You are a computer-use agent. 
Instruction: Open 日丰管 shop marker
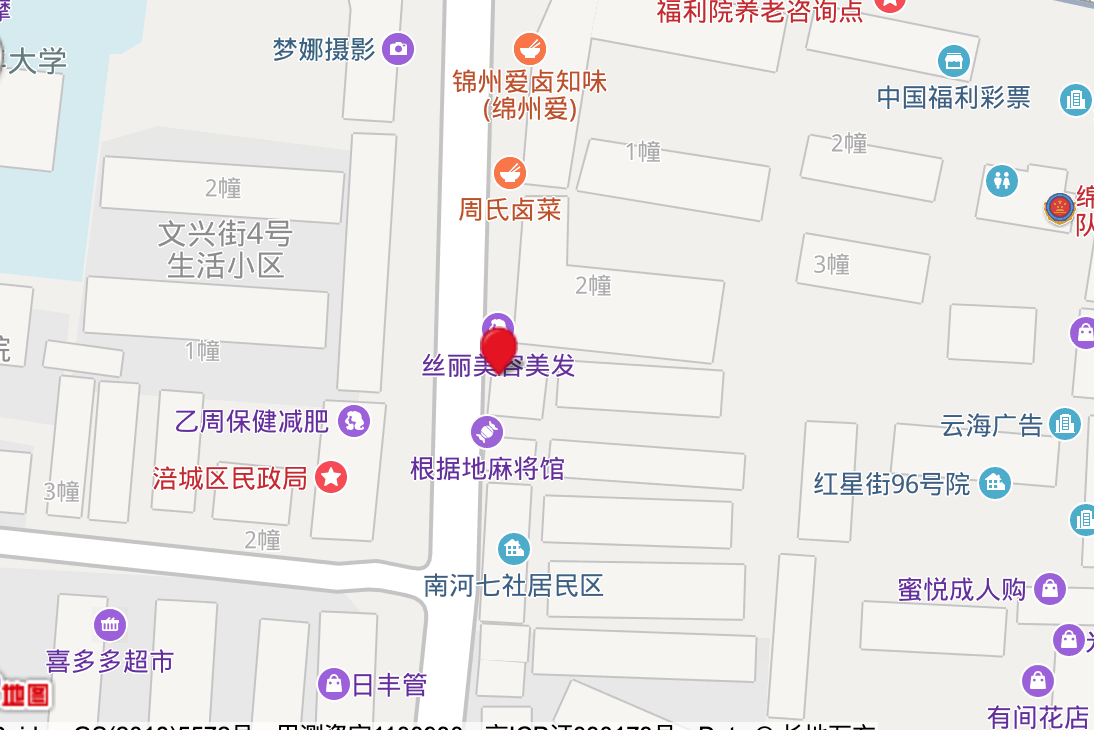[332, 685]
